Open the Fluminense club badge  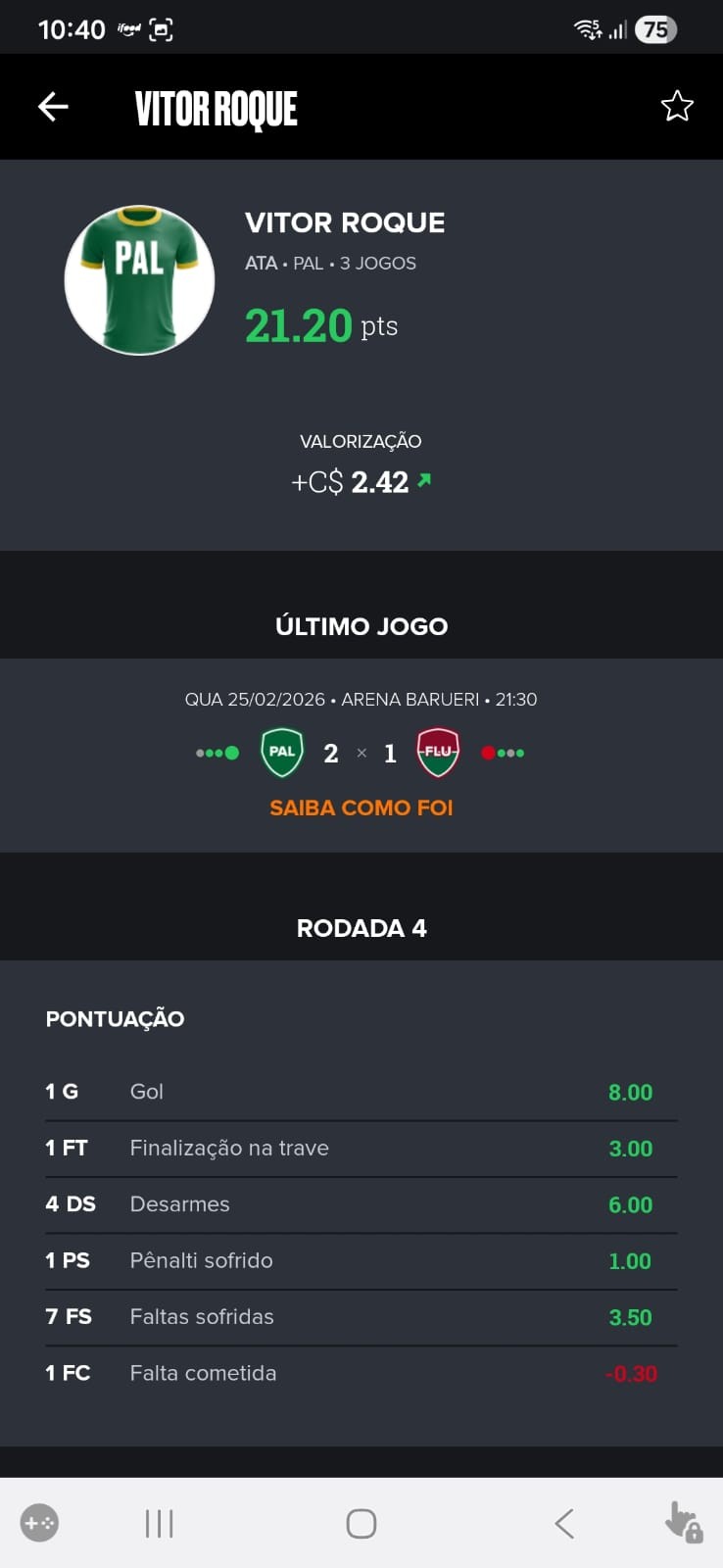point(438,752)
